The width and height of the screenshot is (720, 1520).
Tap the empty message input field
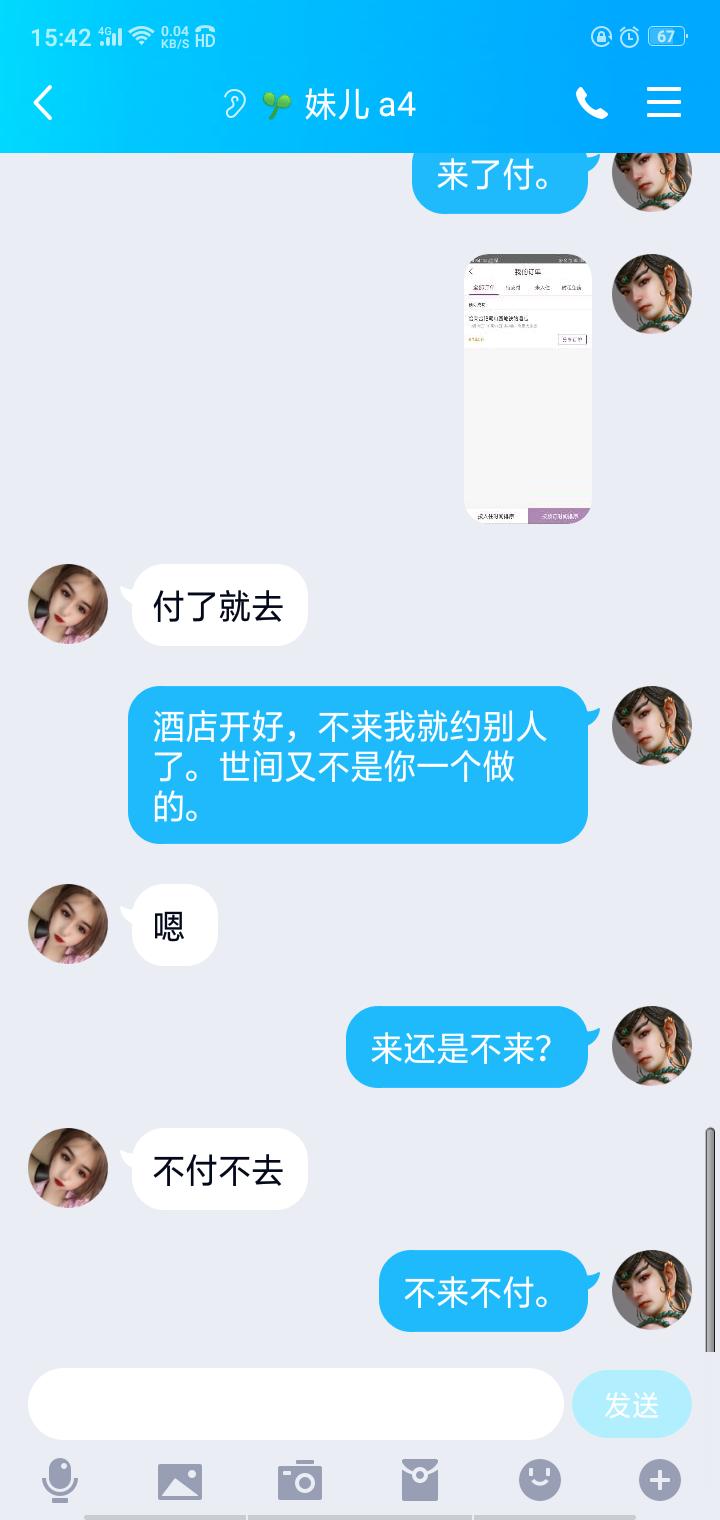coord(295,1404)
